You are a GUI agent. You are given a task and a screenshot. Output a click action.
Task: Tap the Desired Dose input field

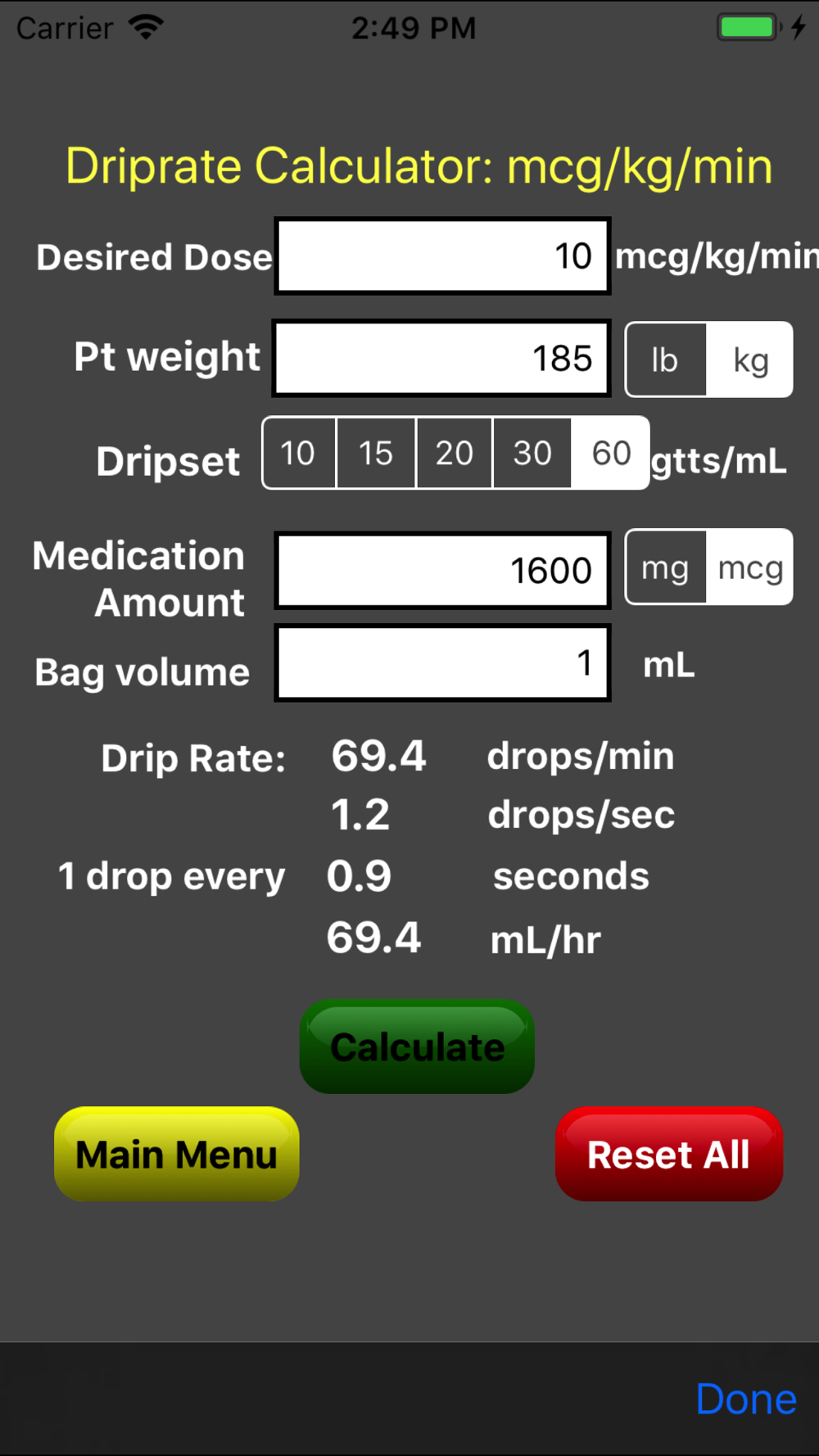[x=442, y=255]
